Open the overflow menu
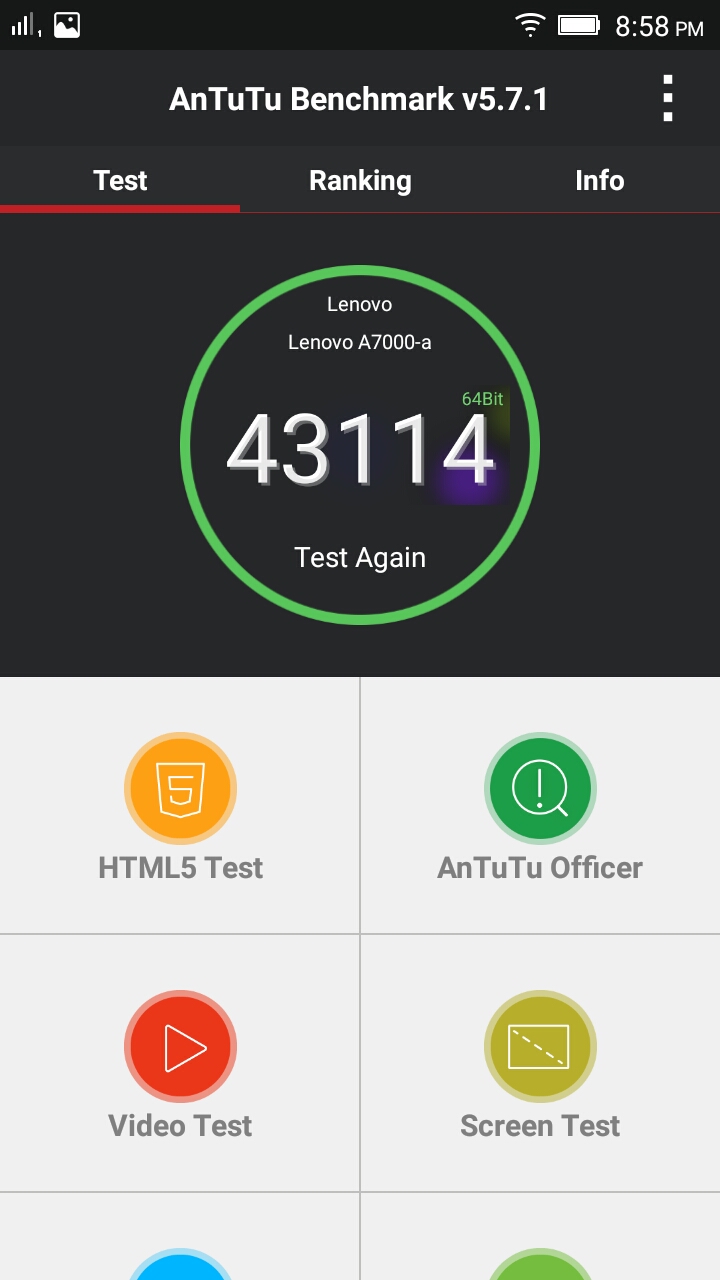 click(667, 99)
